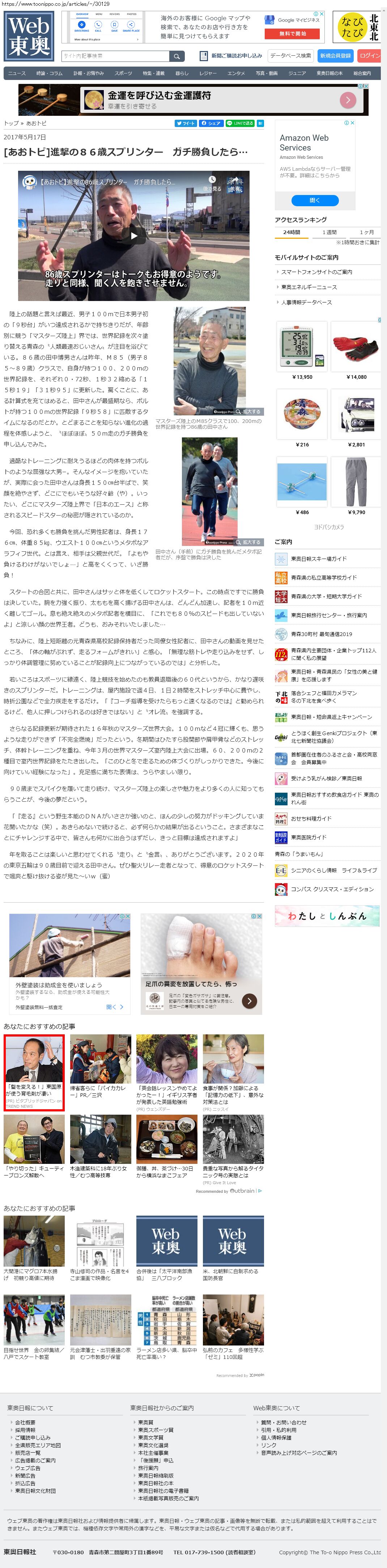Viewport: 387px width, 1568px height.
Task: Send article with LINEで送る button
Action: coord(240,123)
